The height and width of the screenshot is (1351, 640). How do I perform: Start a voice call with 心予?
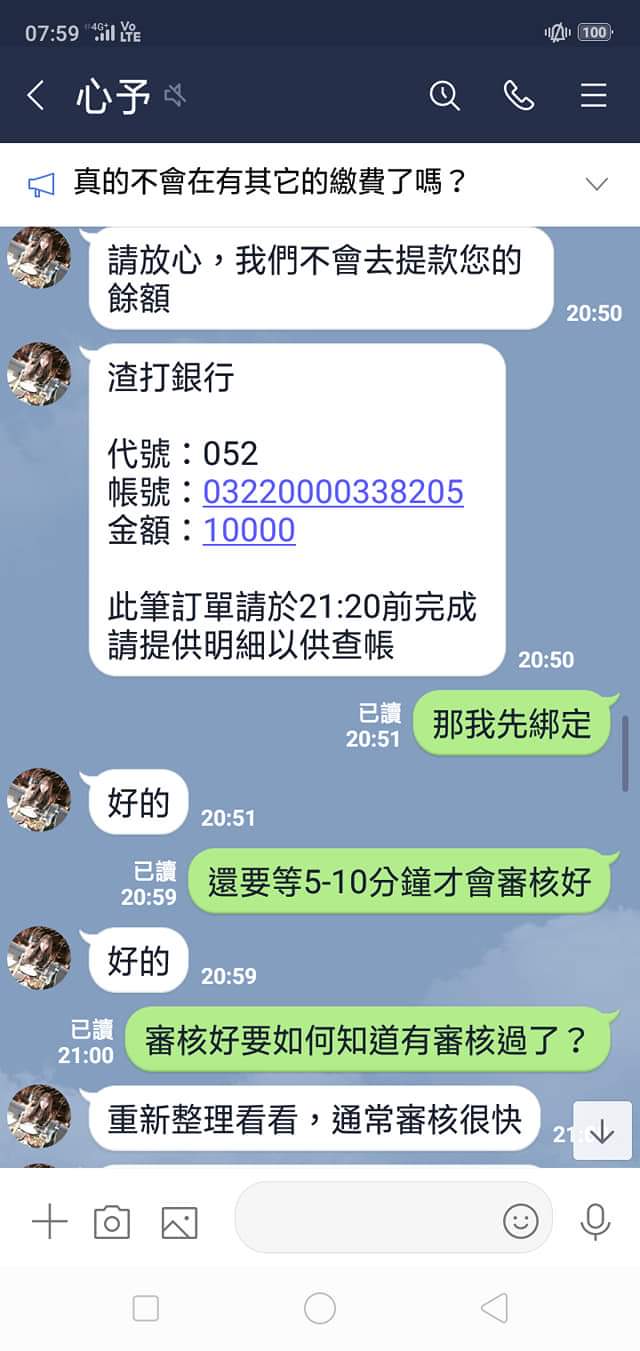pos(519,96)
